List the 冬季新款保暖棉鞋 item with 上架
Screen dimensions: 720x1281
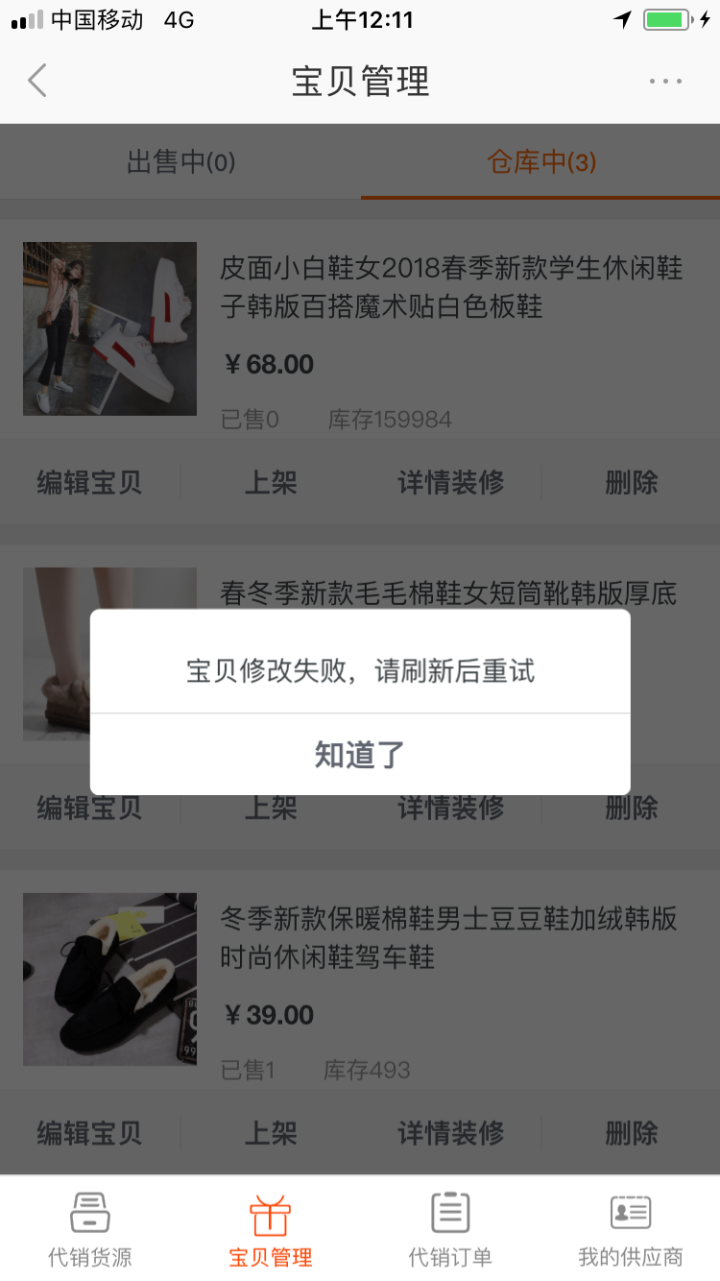pyautogui.click(x=271, y=1133)
